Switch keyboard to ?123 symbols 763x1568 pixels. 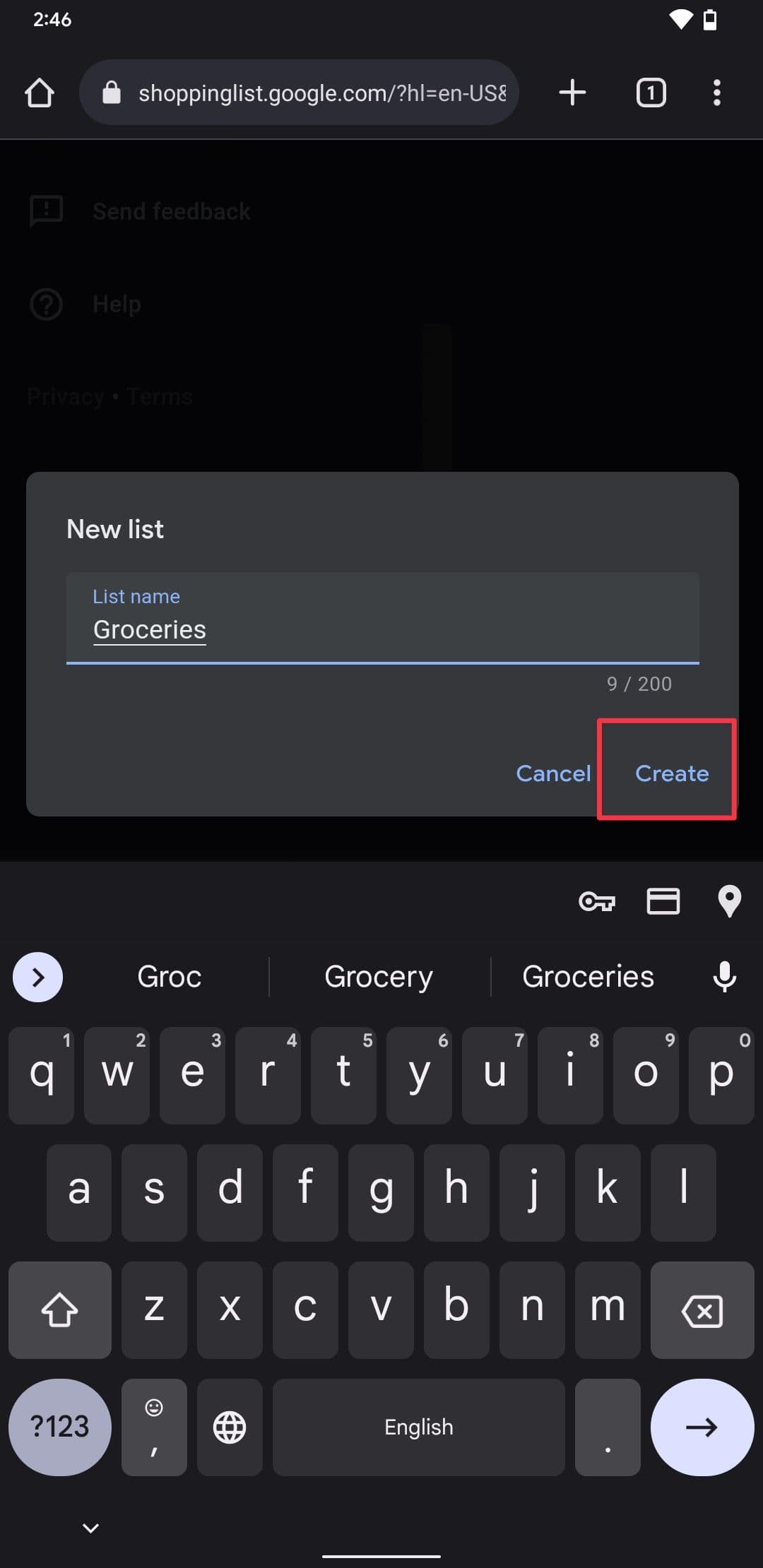click(x=60, y=1427)
